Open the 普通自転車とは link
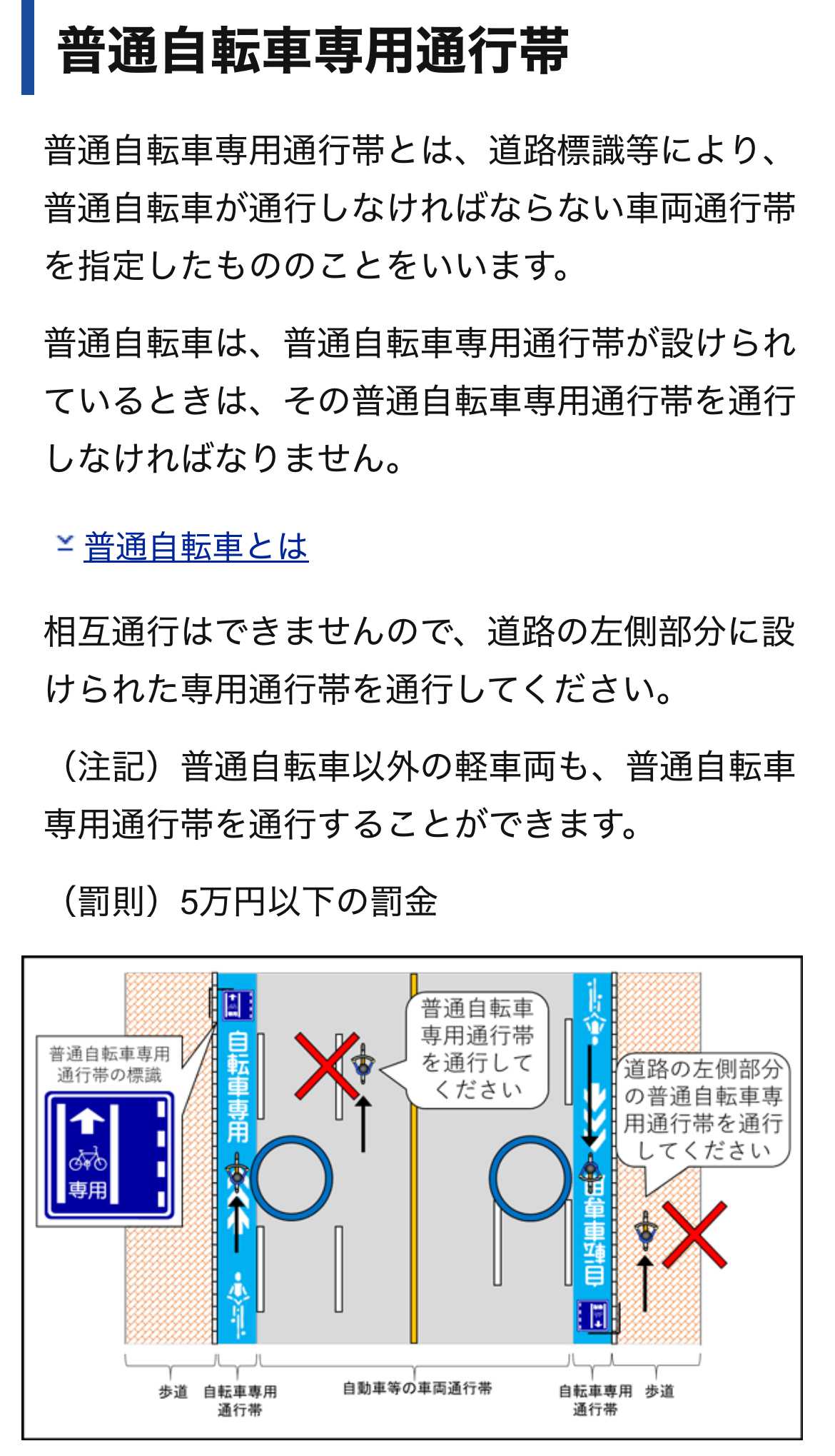Viewport: 835px width, 1456px height. pyautogui.click(x=196, y=548)
